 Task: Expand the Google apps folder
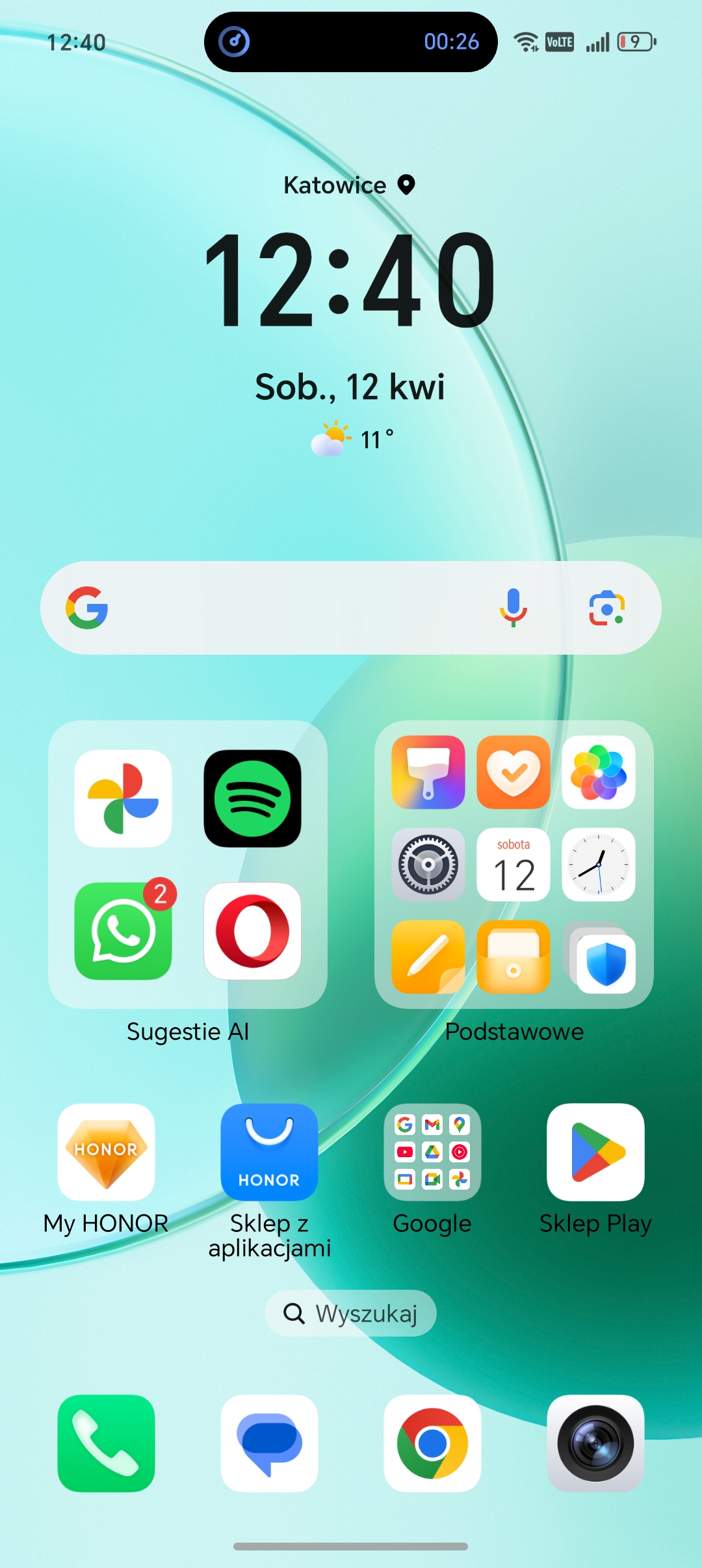pyautogui.click(x=432, y=1152)
